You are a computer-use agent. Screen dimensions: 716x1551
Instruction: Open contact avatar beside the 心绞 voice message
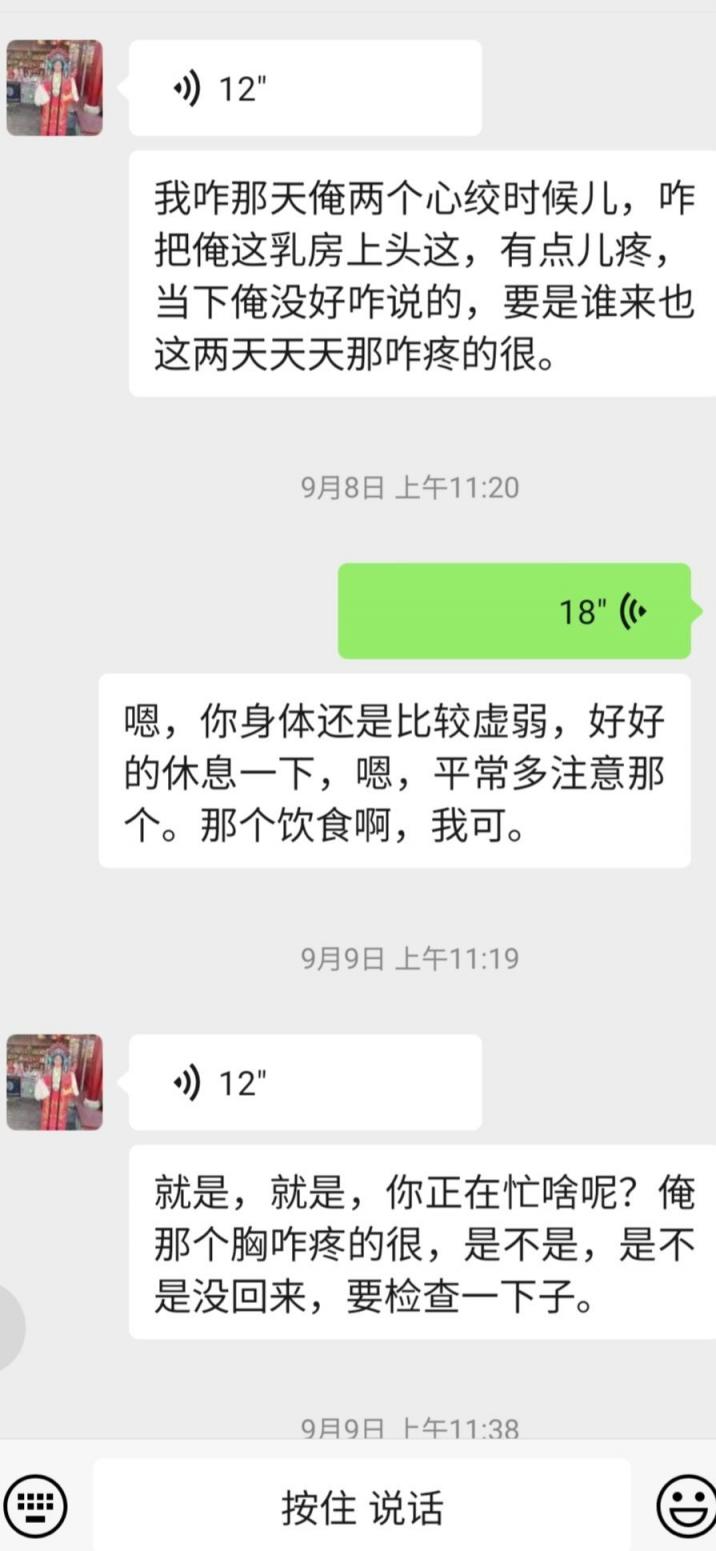pyautogui.click(x=55, y=88)
